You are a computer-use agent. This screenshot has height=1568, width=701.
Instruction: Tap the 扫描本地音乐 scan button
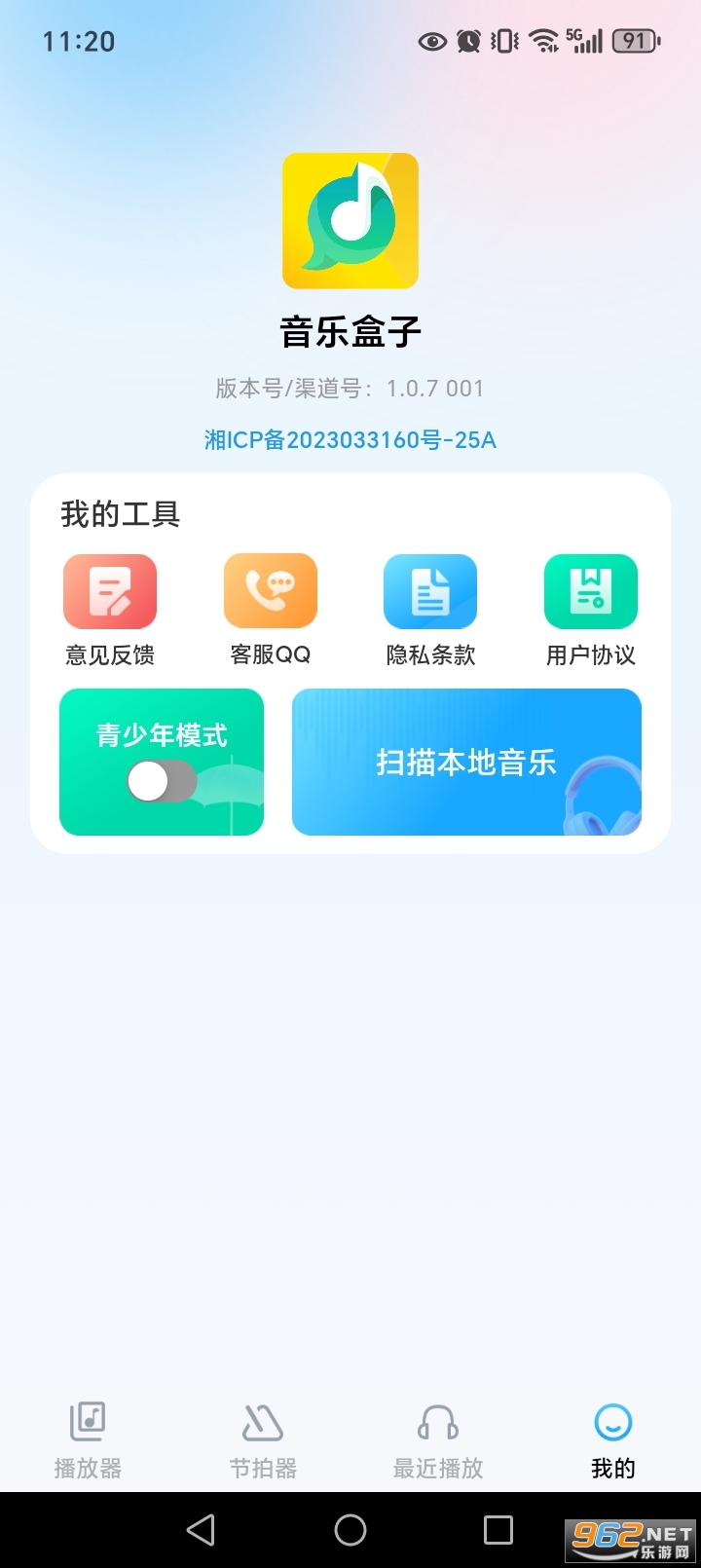pos(465,762)
